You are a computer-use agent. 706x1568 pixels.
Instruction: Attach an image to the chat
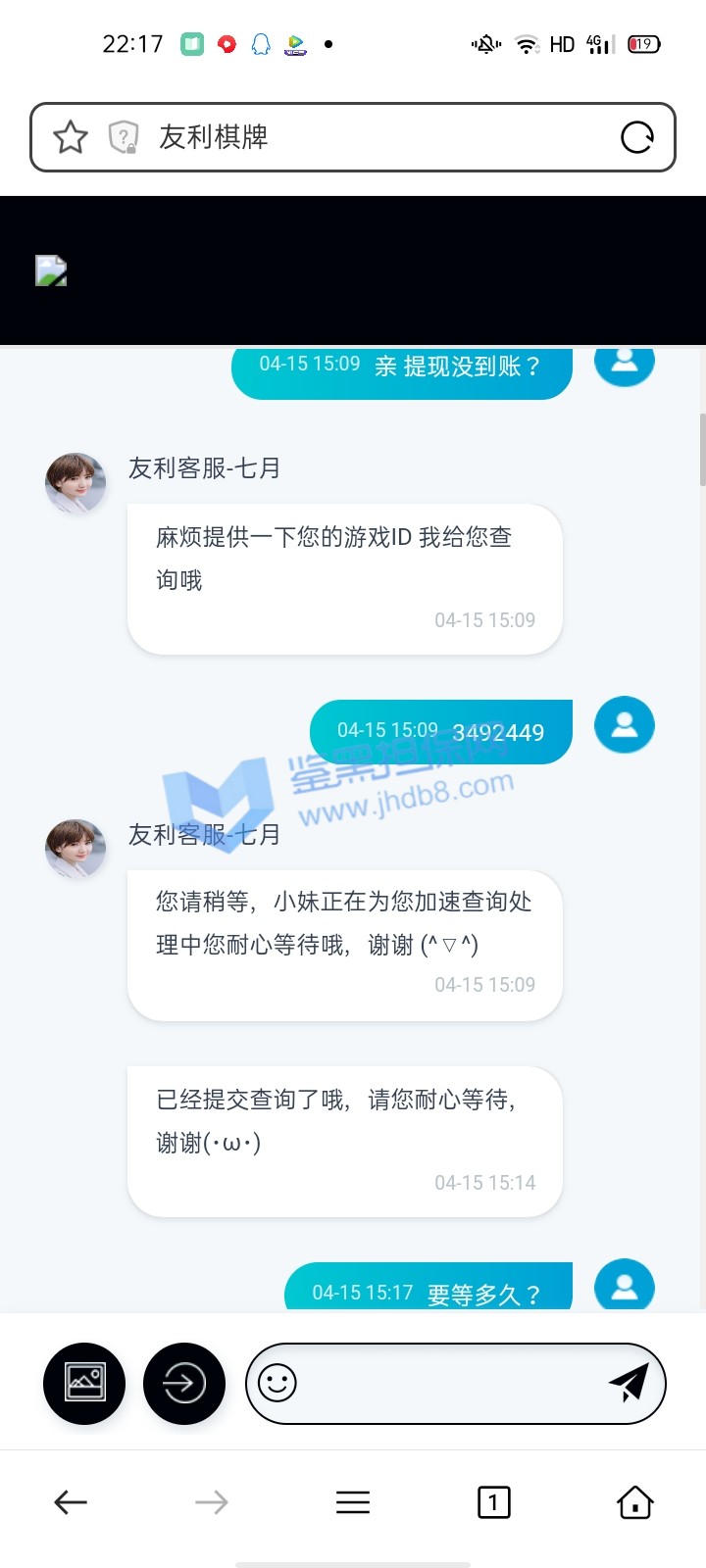[x=84, y=1383]
